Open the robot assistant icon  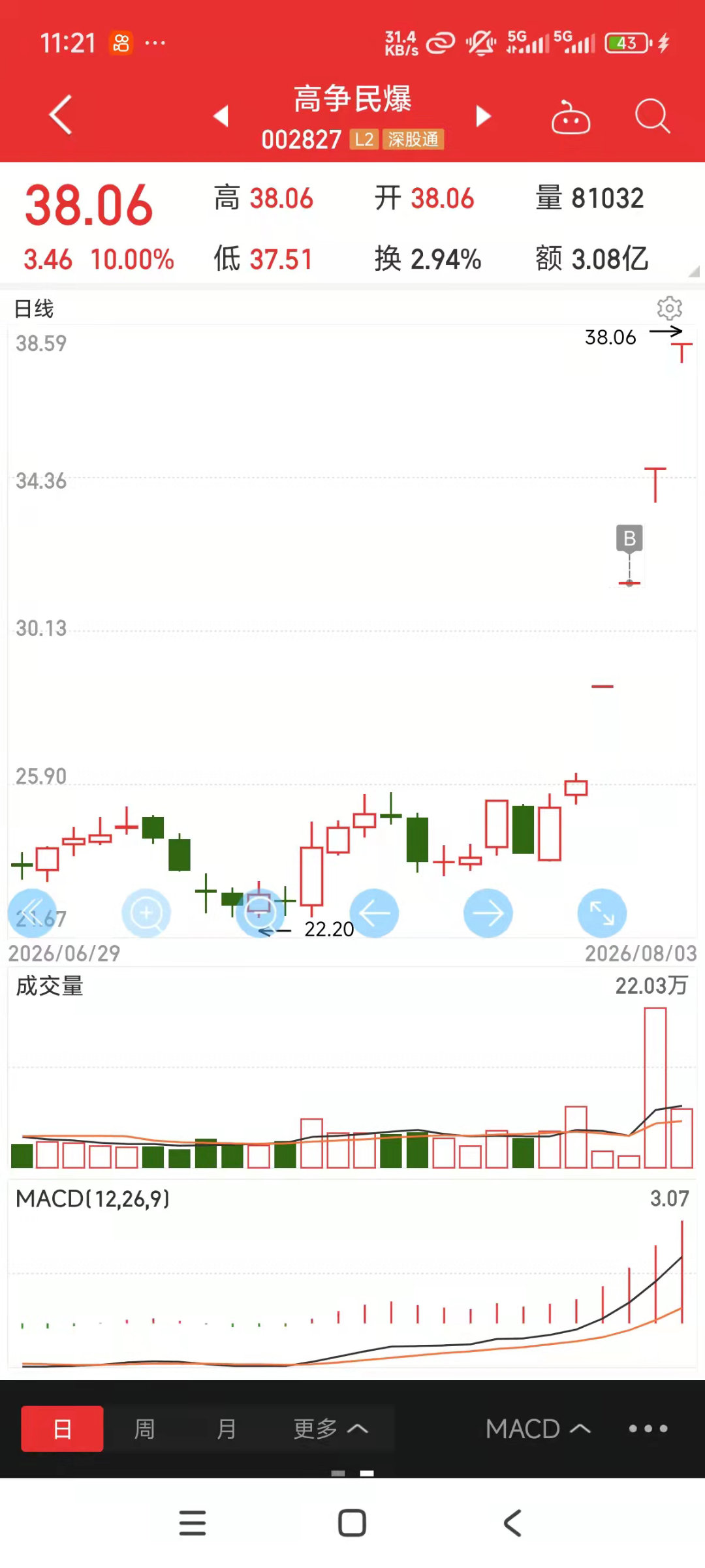[x=571, y=117]
